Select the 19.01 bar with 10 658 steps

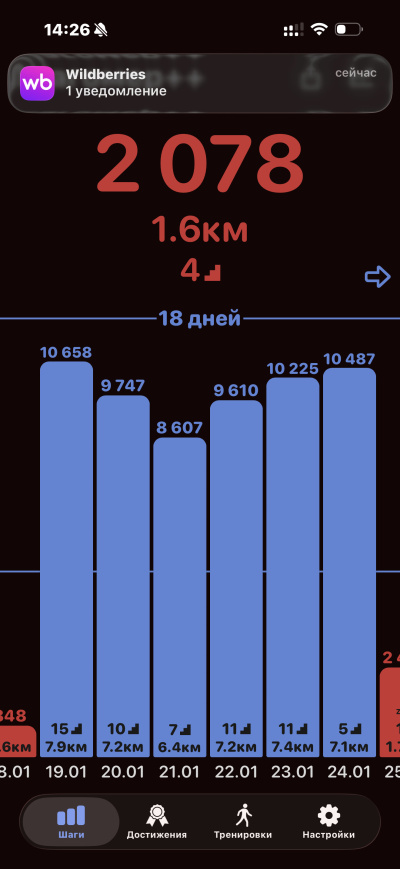point(66,559)
